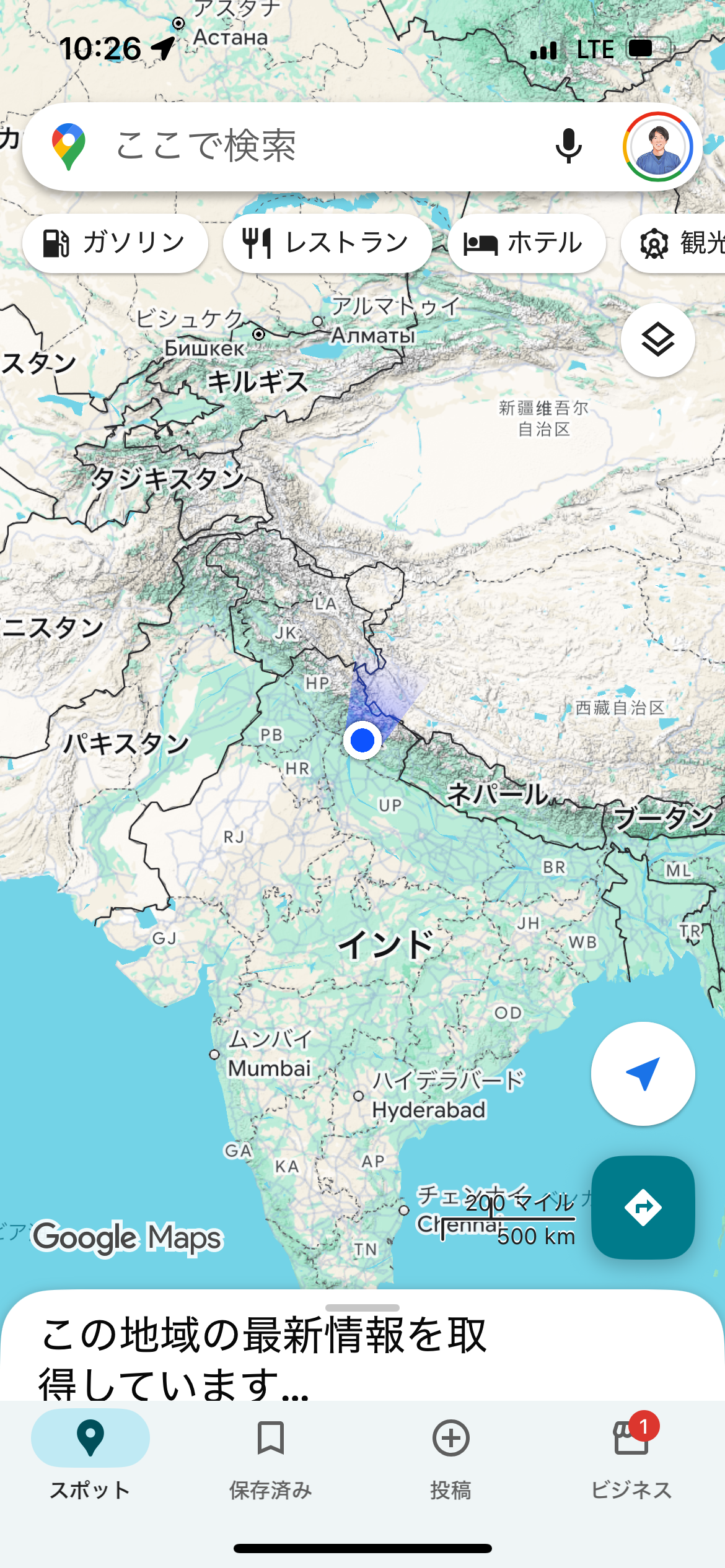Recenter the map on my location
The height and width of the screenshot is (1568, 725).
(643, 1073)
